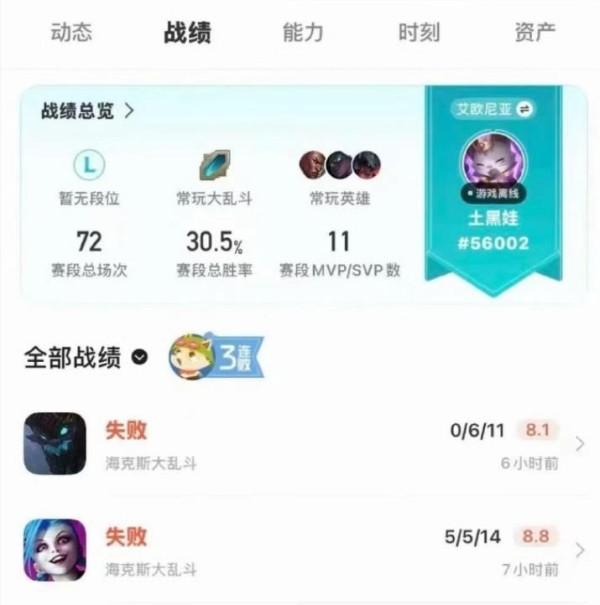The image size is (600, 605).
Task: Switch to the 资产 tab
Action: (534, 32)
